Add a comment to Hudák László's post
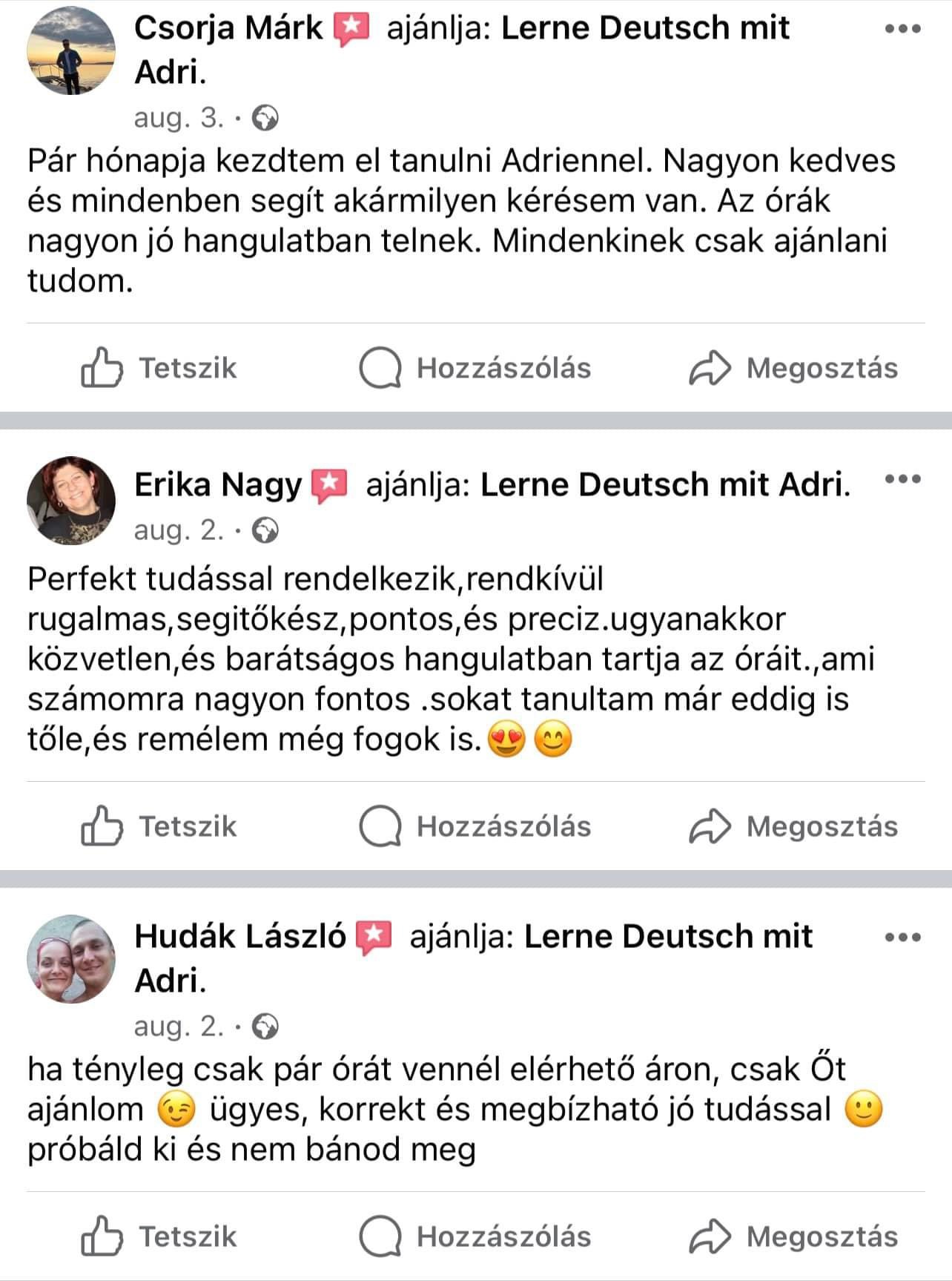This screenshot has width=952, height=1281. pos(475,1236)
